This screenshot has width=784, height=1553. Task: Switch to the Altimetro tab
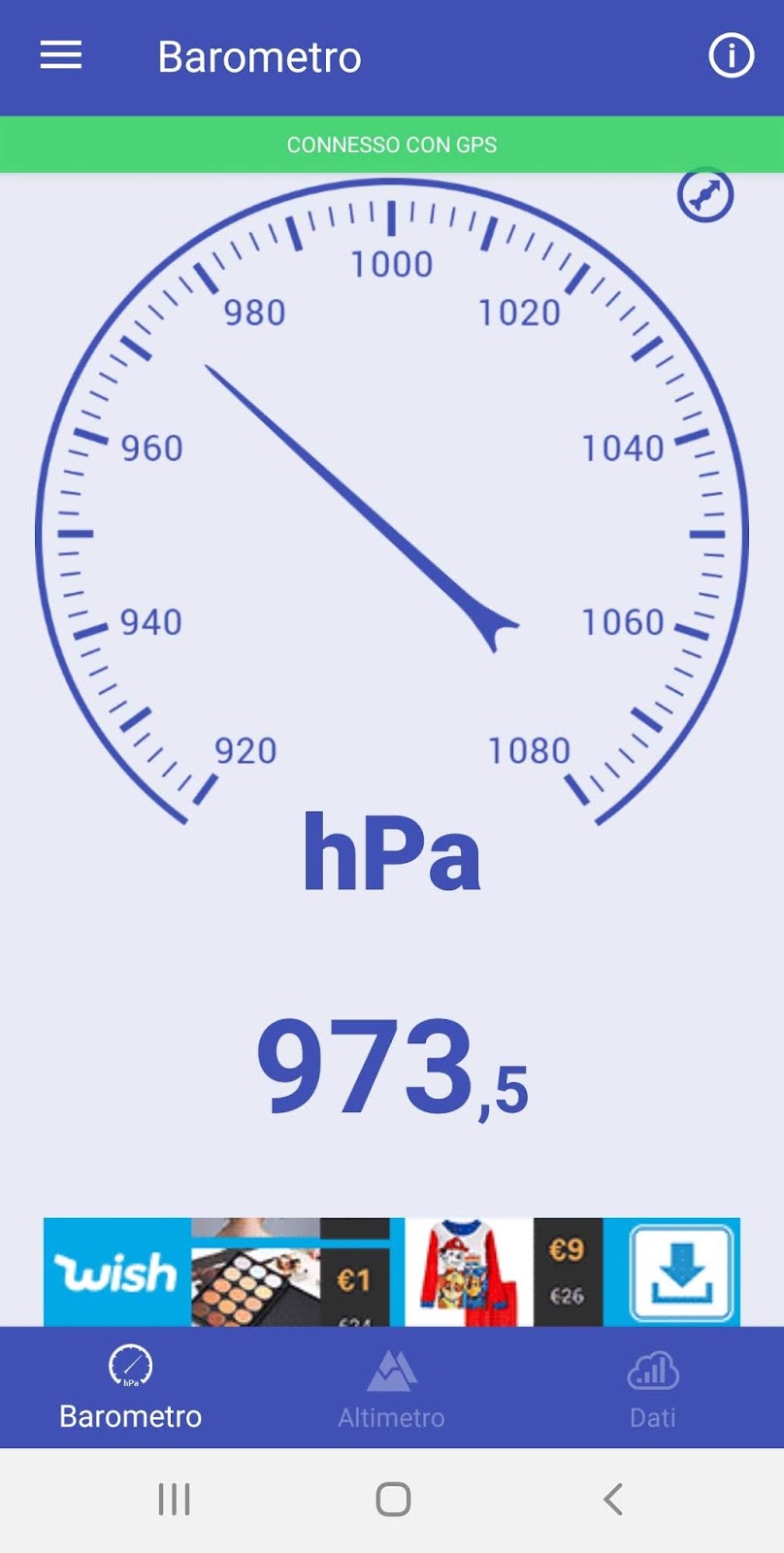pyautogui.click(x=391, y=1389)
